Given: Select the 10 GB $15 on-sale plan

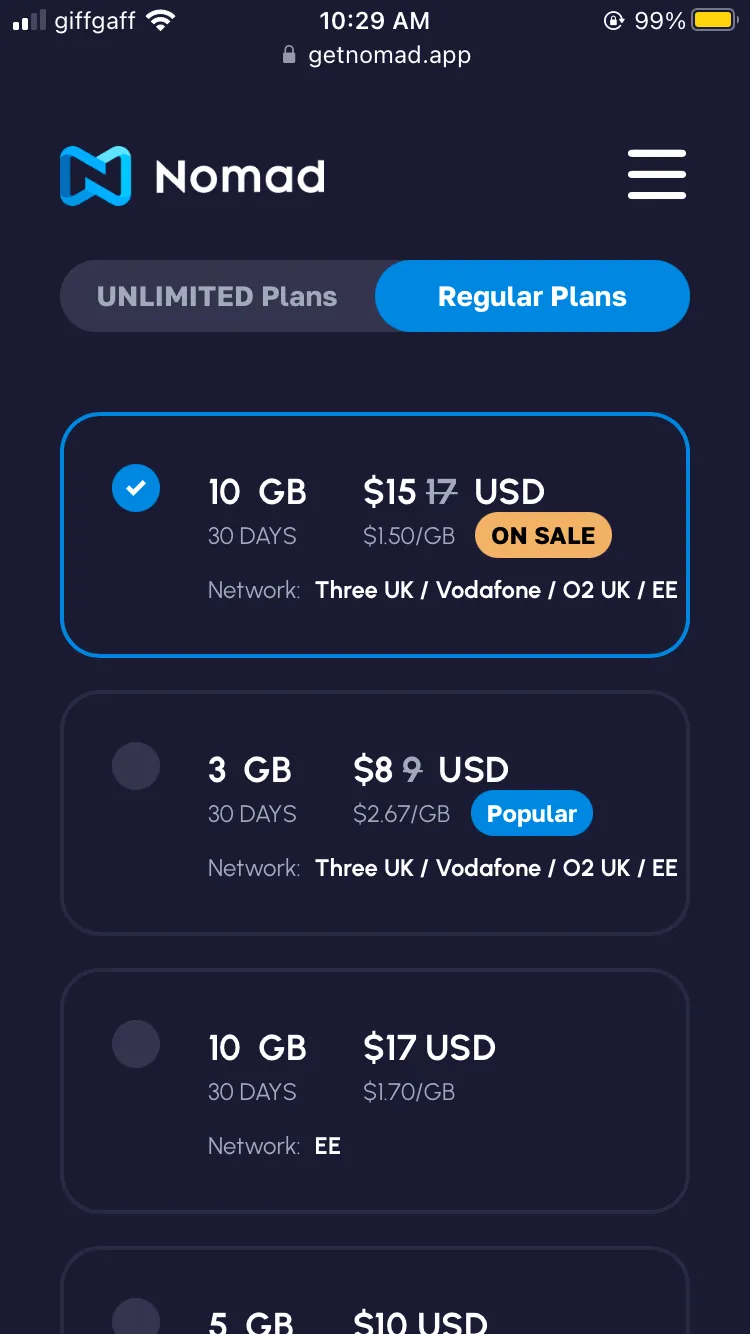Looking at the screenshot, I should point(375,535).
